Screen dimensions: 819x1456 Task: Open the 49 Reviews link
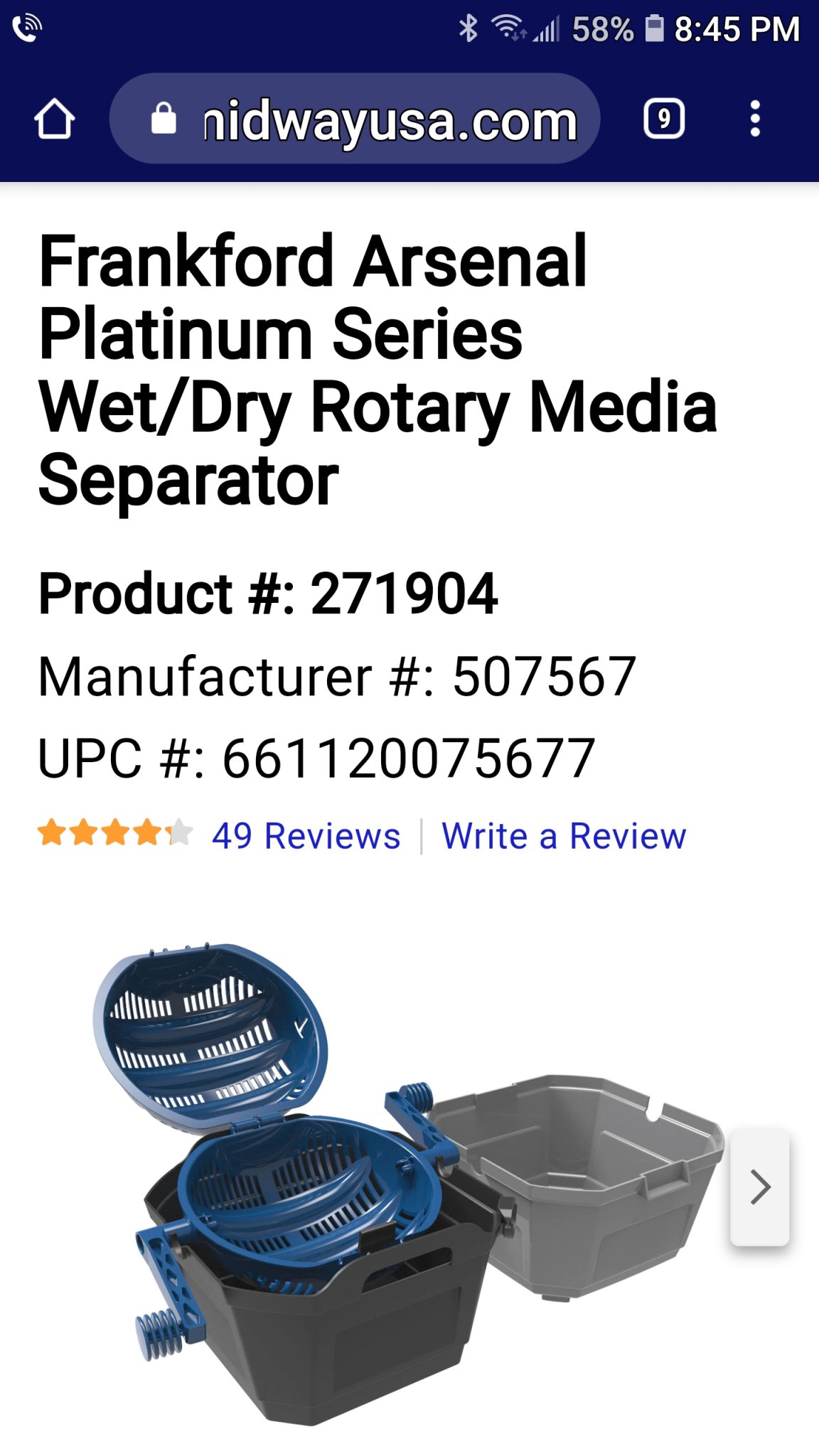click(306, 836)
